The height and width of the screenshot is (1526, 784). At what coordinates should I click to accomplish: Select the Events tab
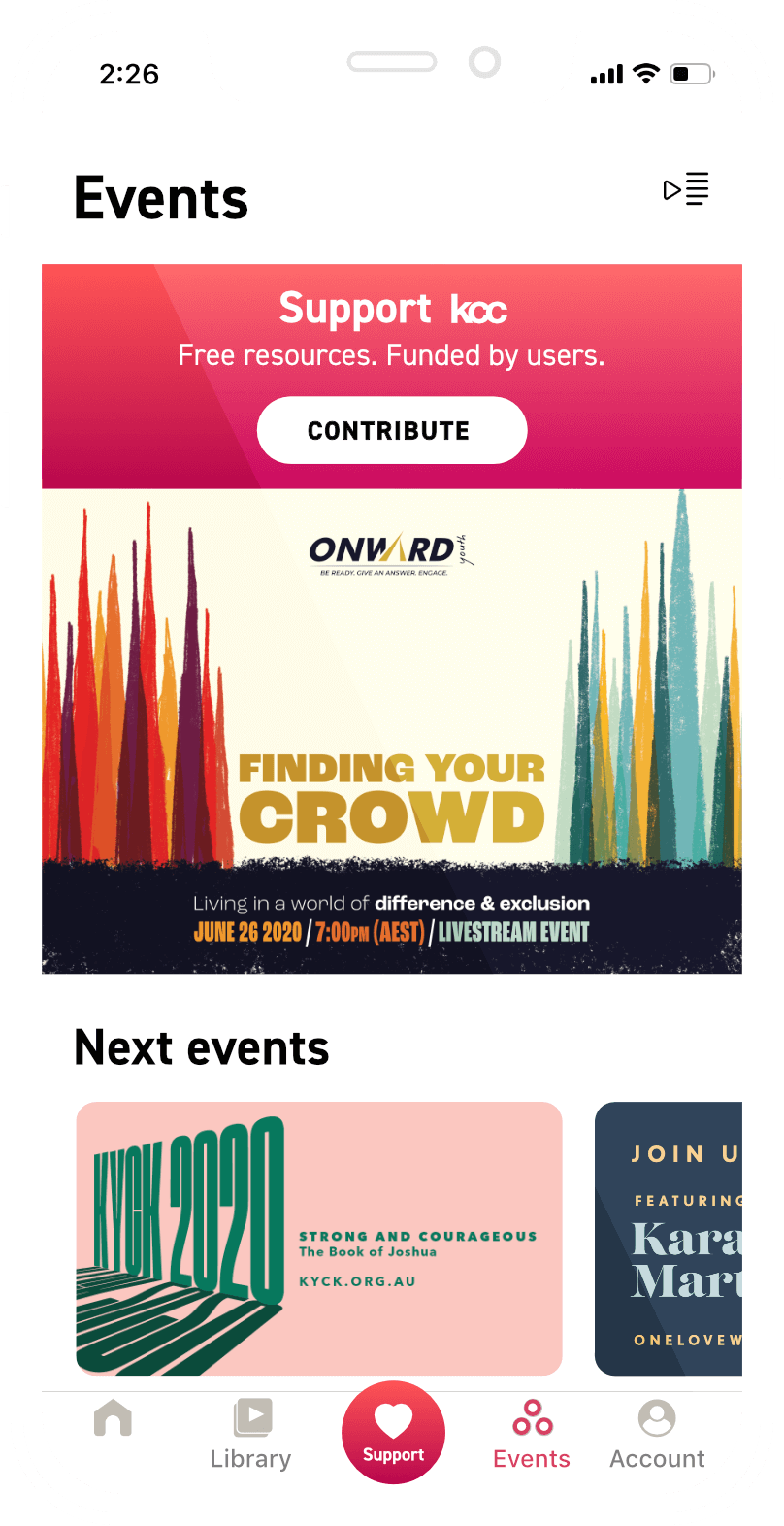click(x=532, y=1435)
